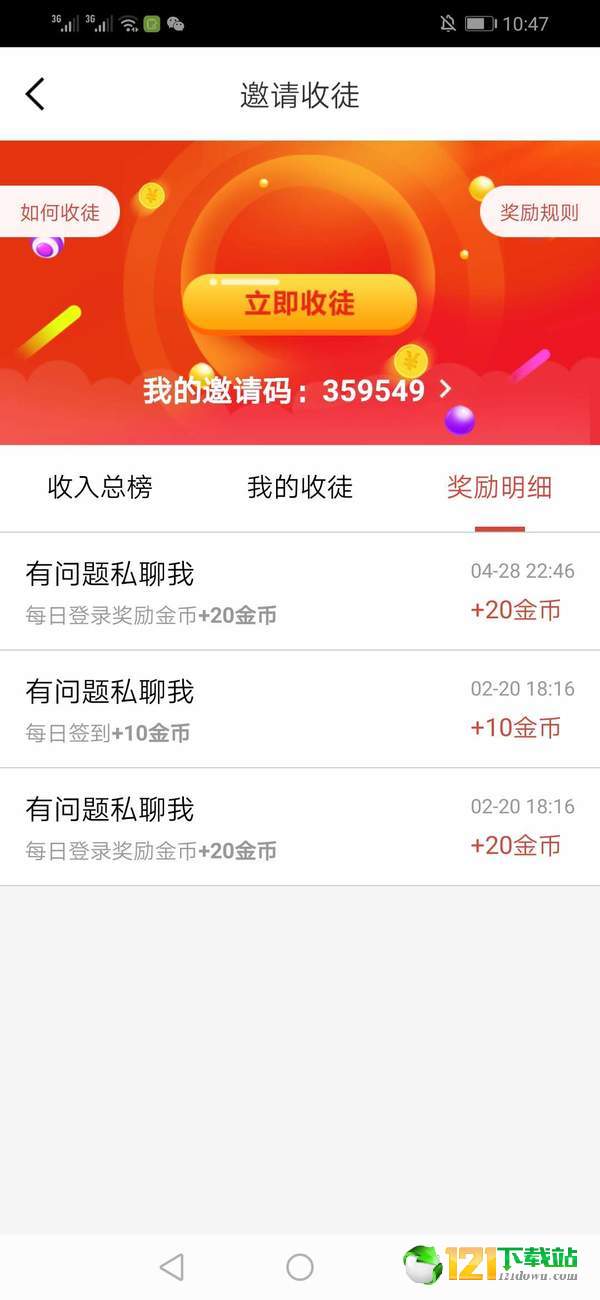The height and width of the screenshot is (1300, 600).
Task: Select the 奖励明细 tab
Action: (x=499, y=488)
